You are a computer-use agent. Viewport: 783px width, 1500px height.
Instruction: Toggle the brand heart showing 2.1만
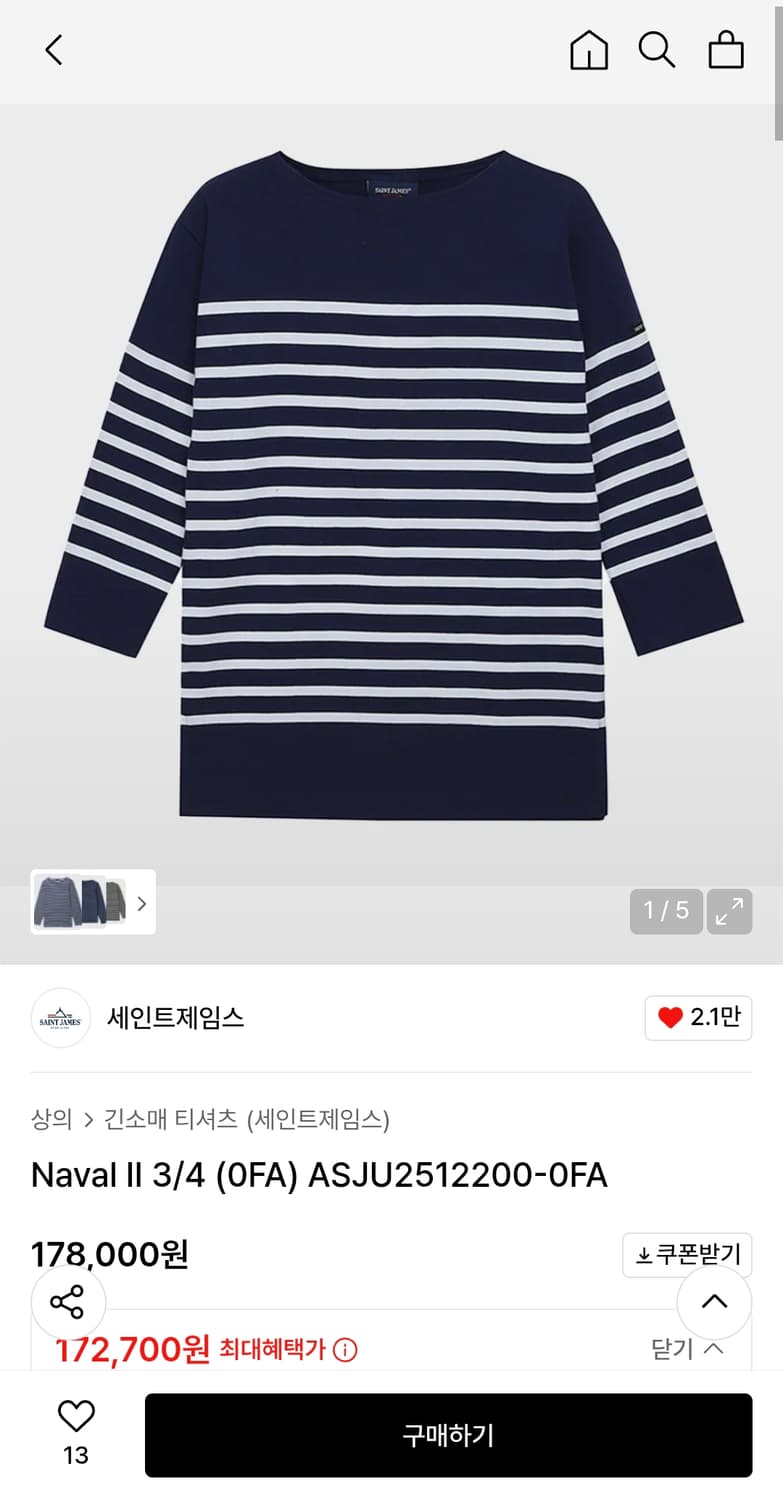698,1017
